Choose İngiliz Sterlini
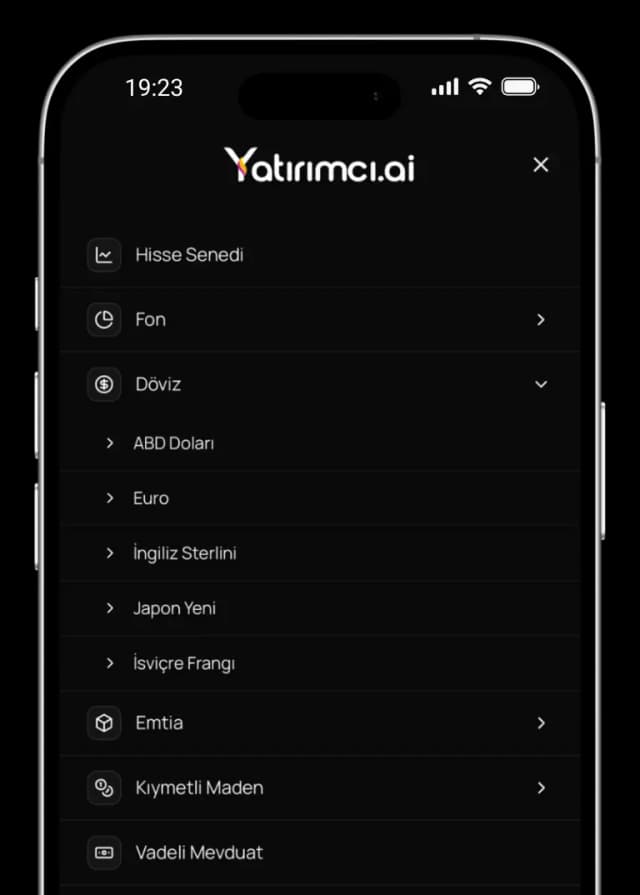640x895 pixels. pyautogui.click(x=184, y=553)
